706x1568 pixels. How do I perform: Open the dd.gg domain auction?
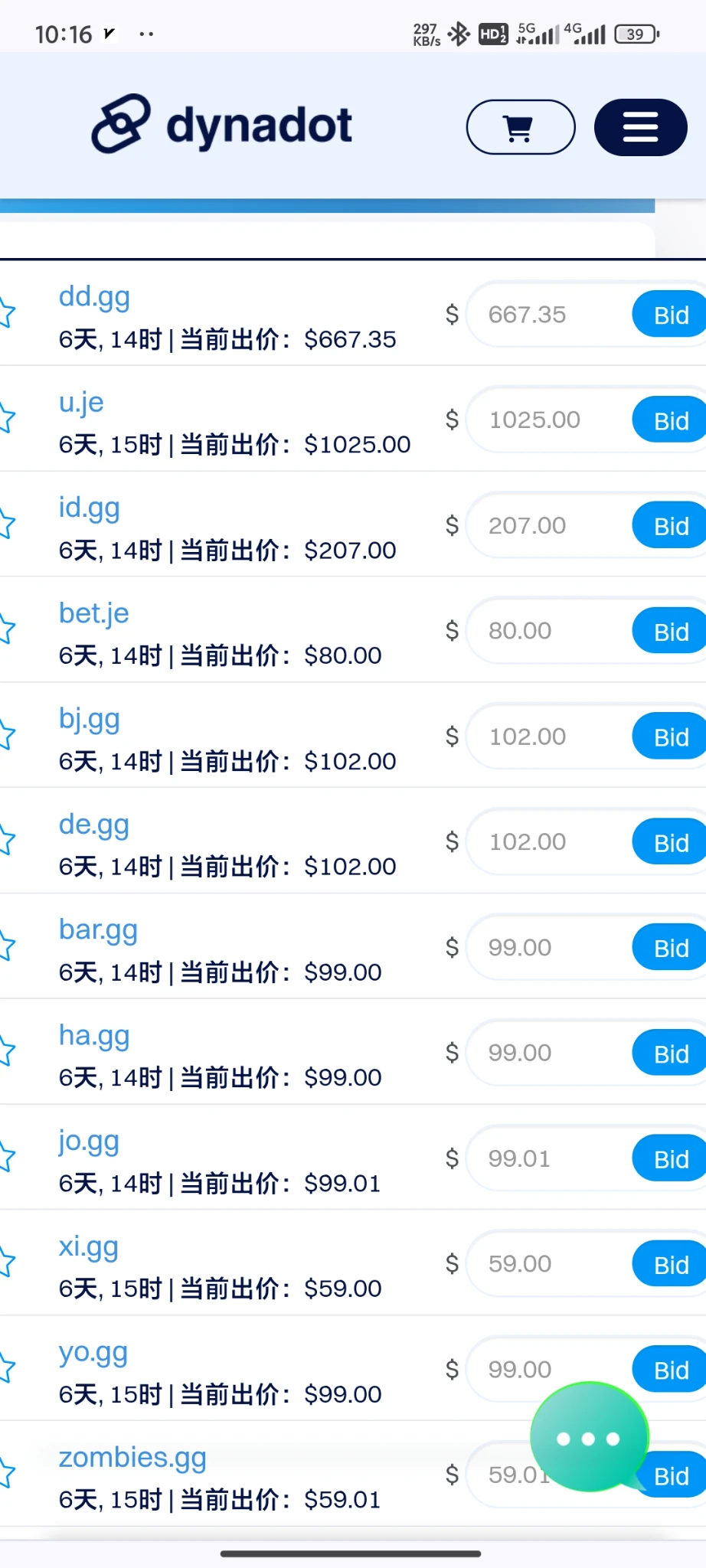94,296
